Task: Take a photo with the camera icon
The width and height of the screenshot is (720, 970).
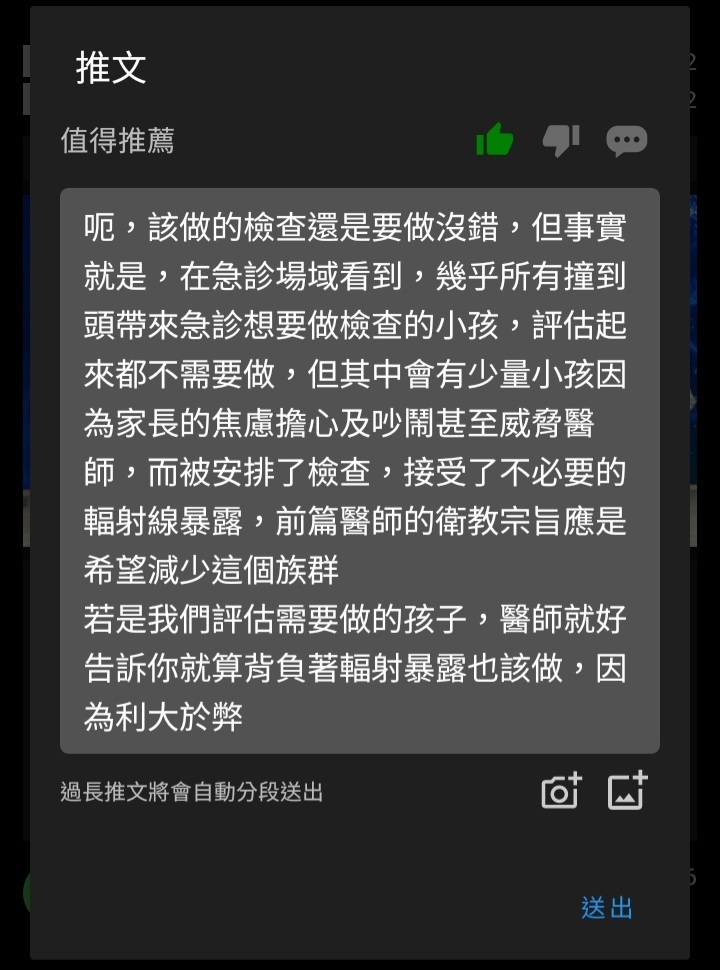Action: 561,792
